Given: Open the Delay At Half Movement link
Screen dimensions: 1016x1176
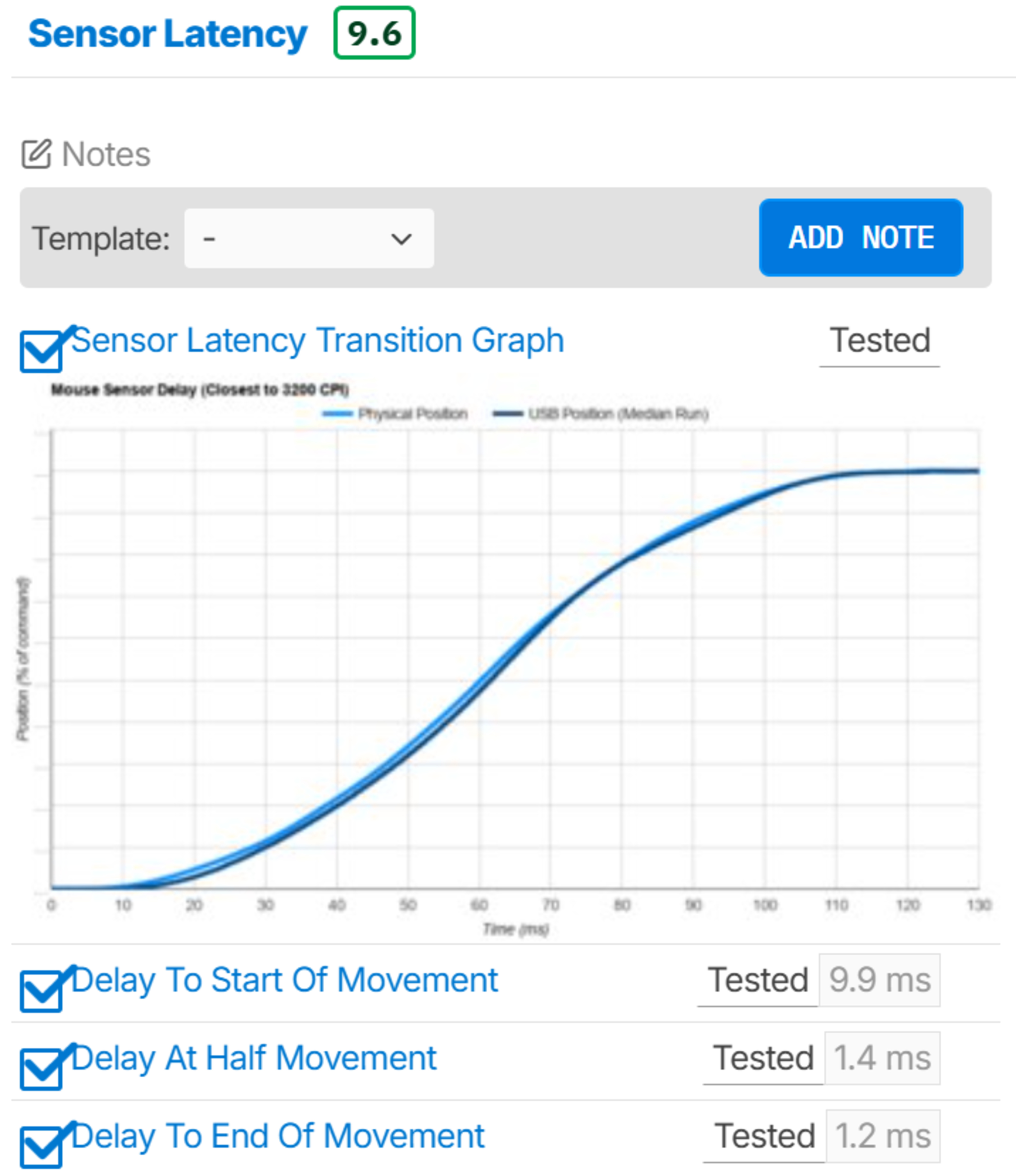Looking at the screenshot, I should 254,1058.
